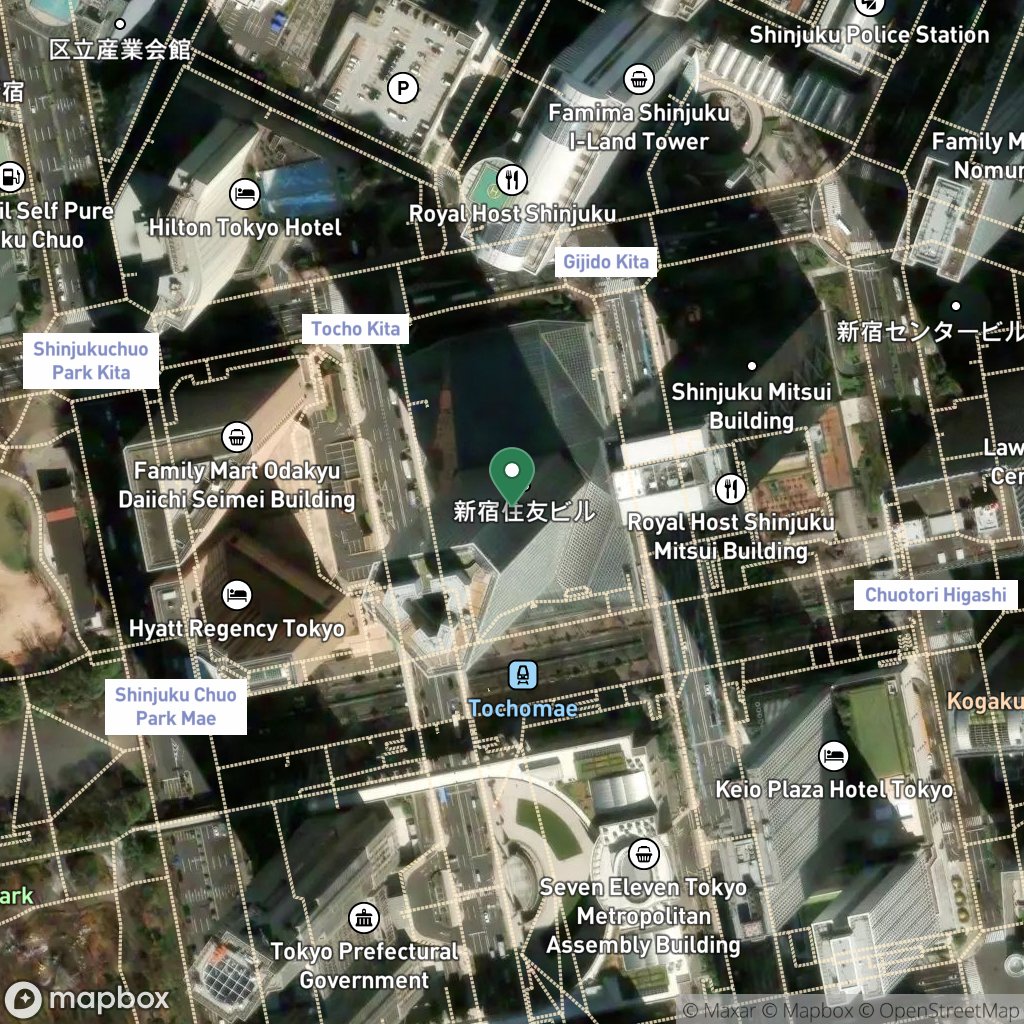Open the Tochomae station marker

[522, 675]
